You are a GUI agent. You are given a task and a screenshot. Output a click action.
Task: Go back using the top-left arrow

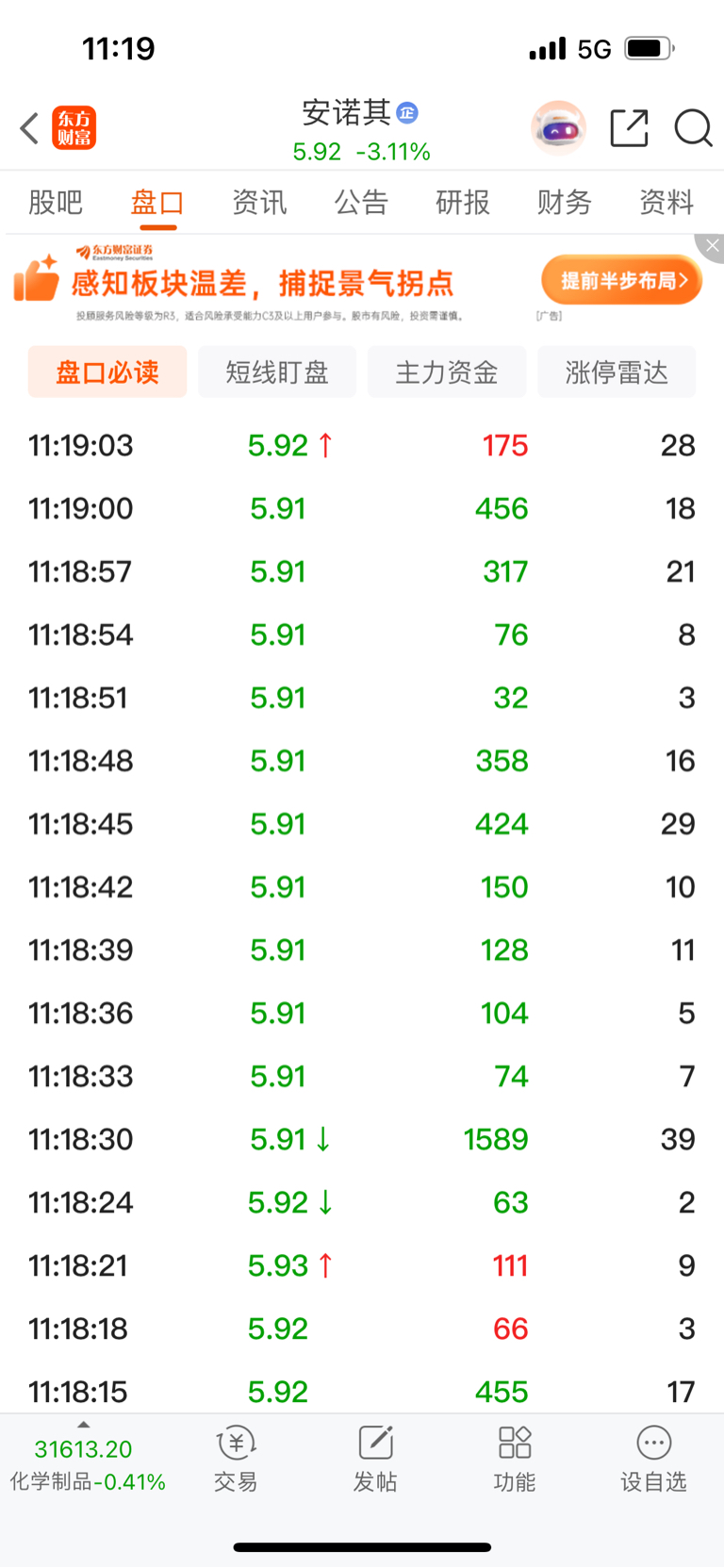(29, 128)
